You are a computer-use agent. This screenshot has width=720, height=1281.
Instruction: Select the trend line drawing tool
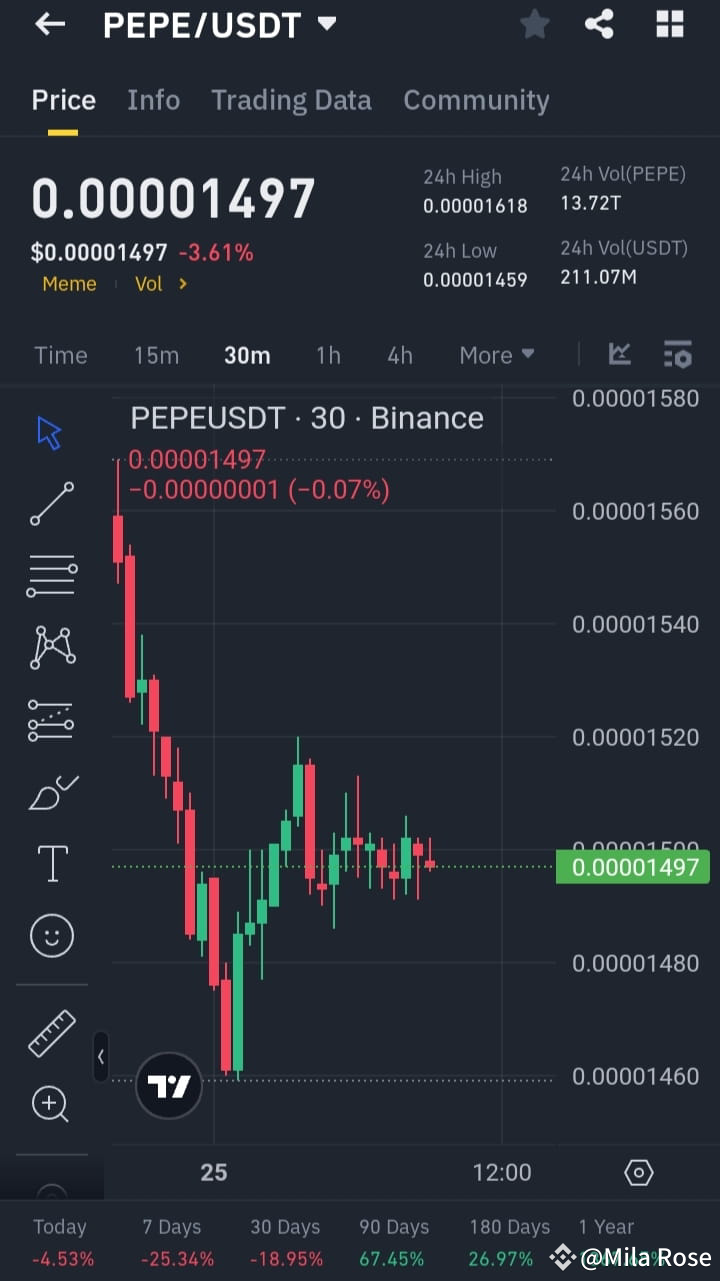pyautogui.click(x=51, y=504)
